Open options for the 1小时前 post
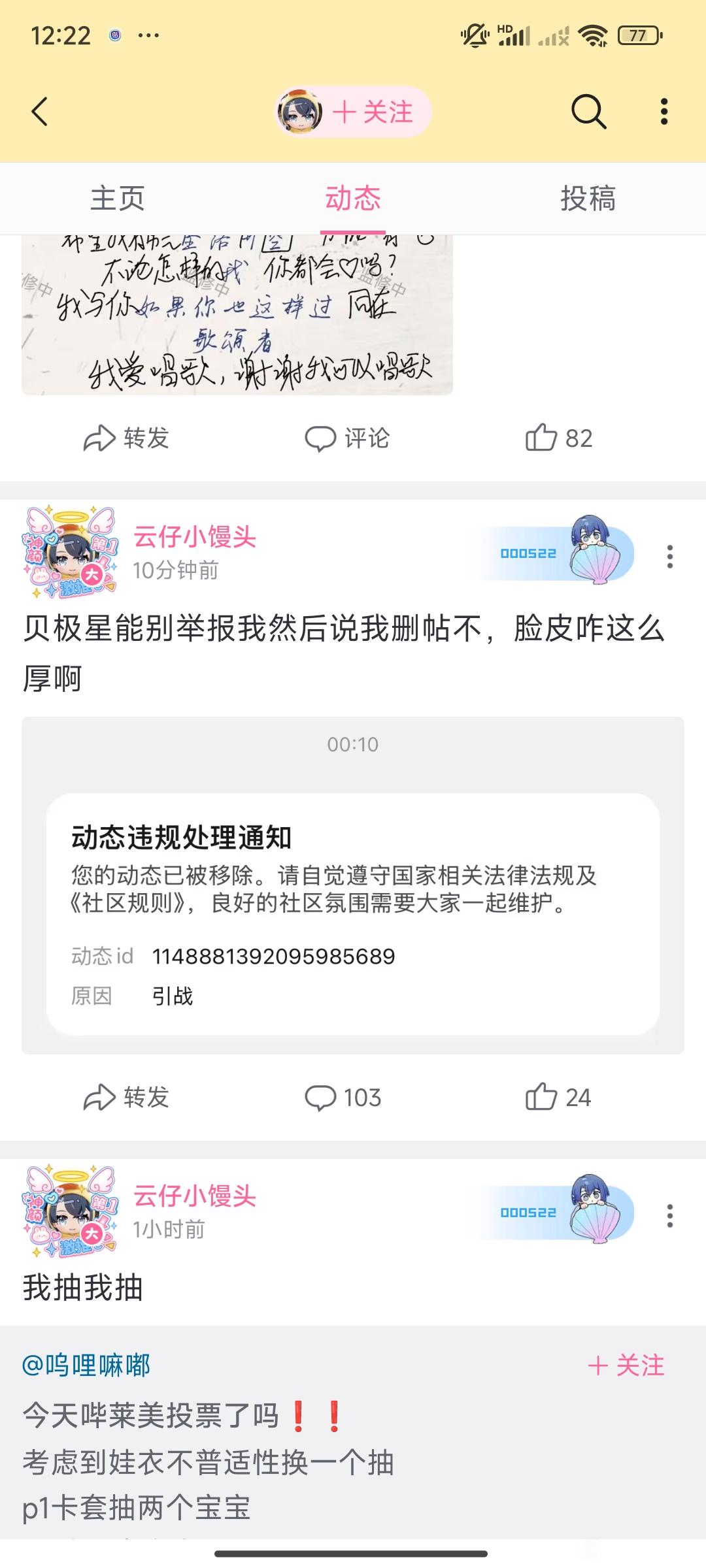Screen dimensions: 706x1568 [669, 1215]
